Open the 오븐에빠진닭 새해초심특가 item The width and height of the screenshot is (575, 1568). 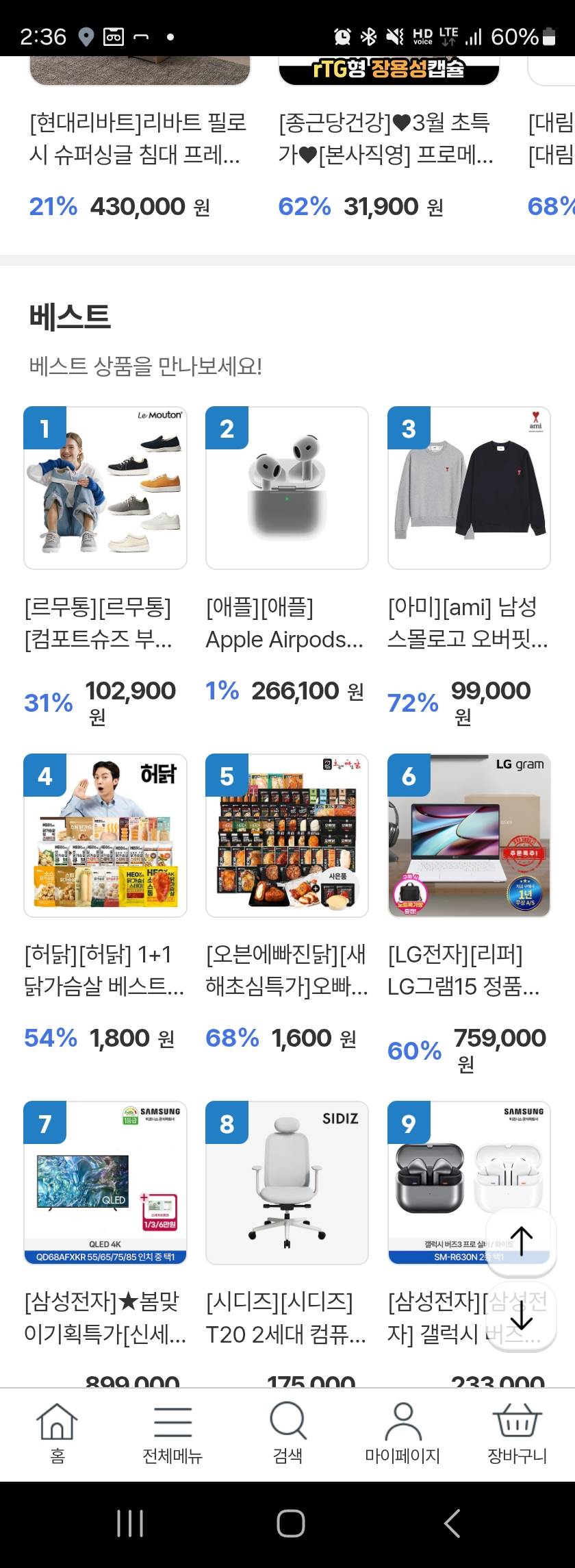pos(287,835)
